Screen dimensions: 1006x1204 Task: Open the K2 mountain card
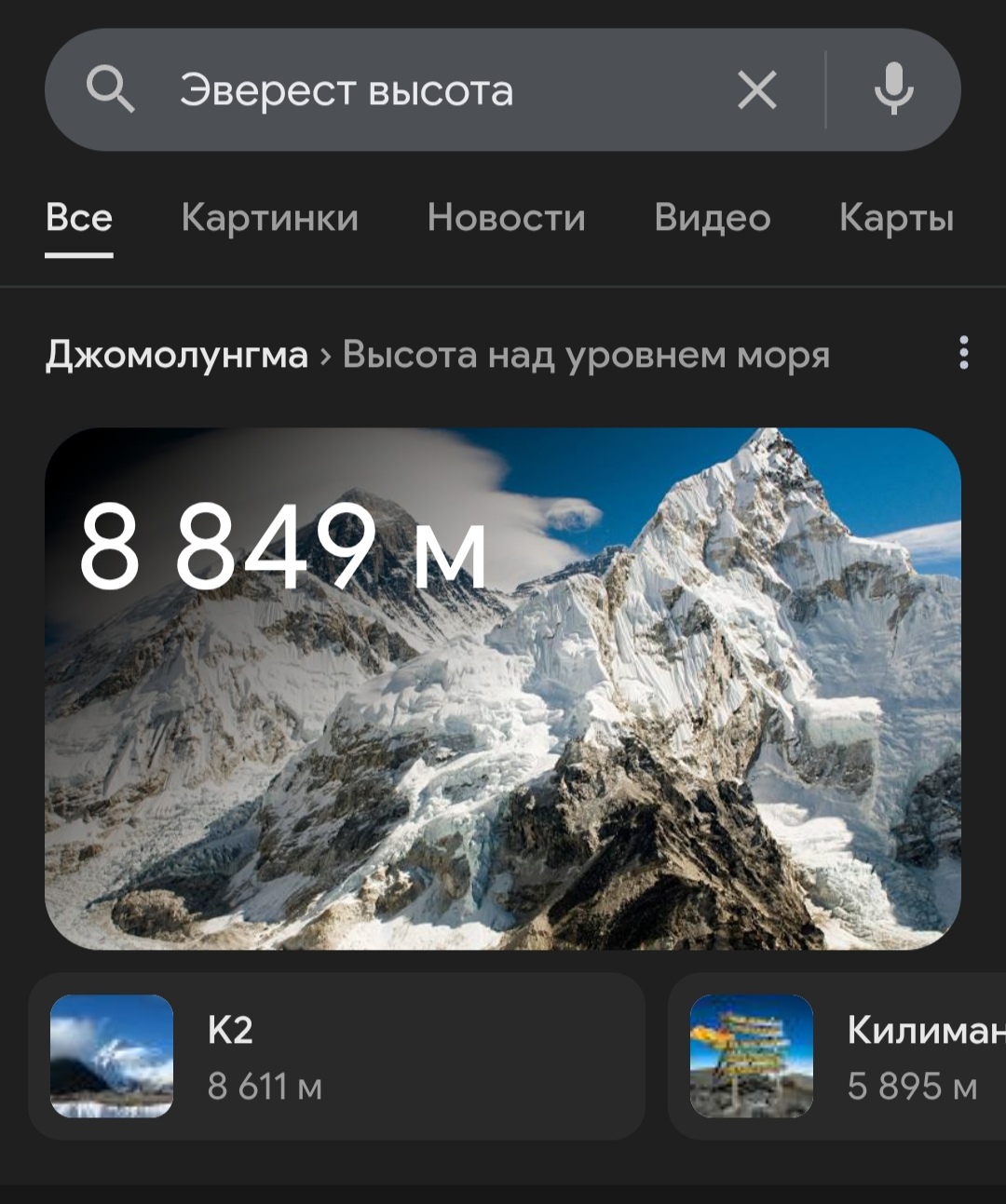335,1056
